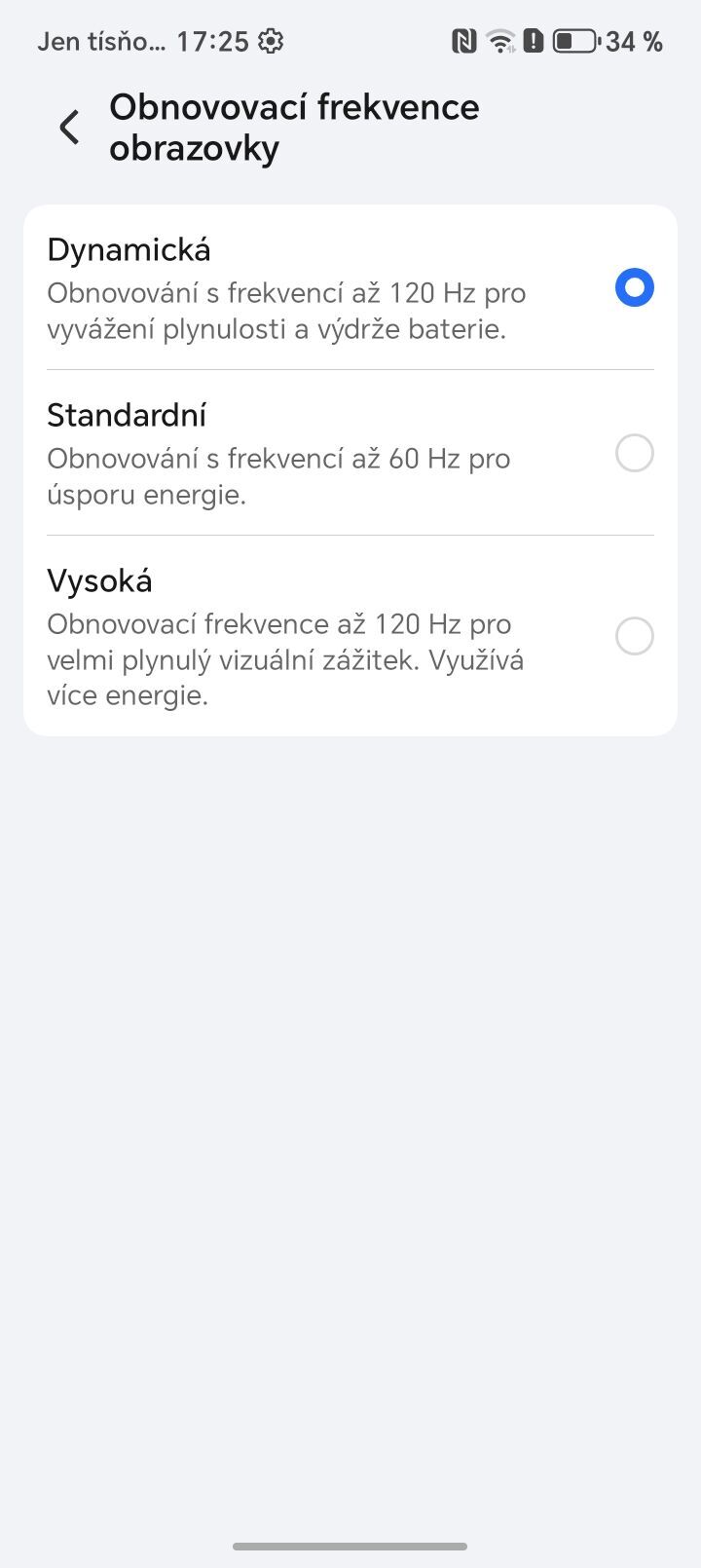Image resolution: width=701 pixels, height=1568 pixels.
Task: Enable the Standardní 60 Hz mode
Action: [x=634, y=453]
